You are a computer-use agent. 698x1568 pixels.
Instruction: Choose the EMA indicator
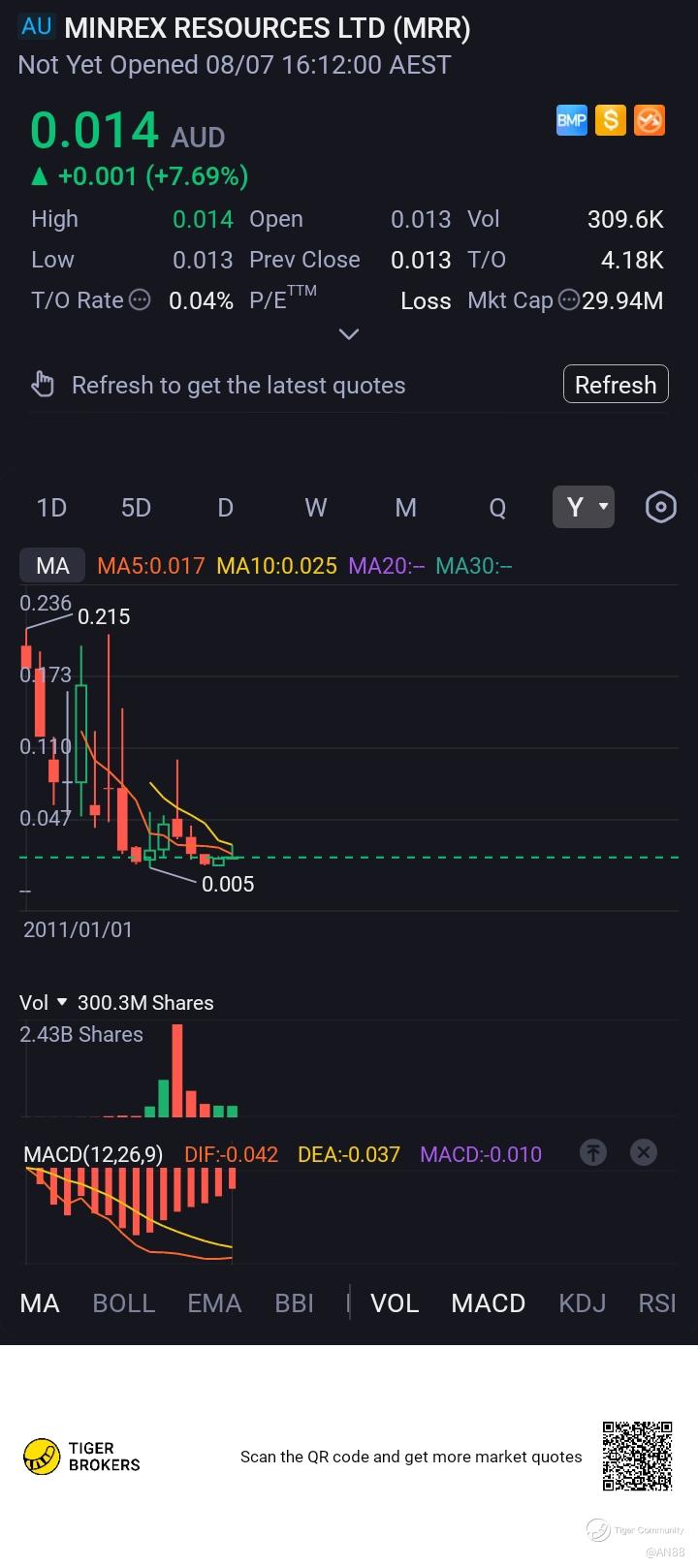(x=214, y=1303)
